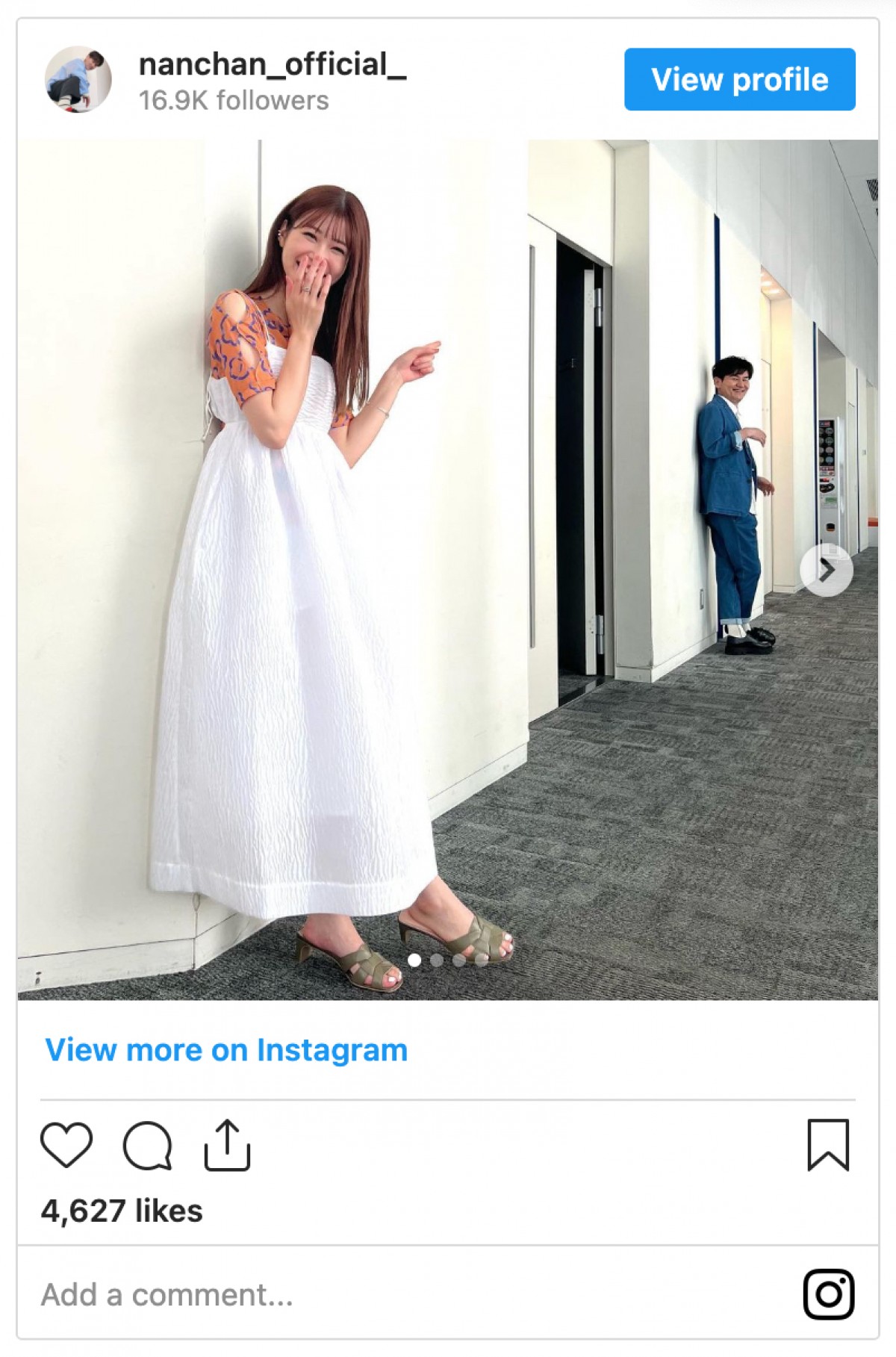The width and height of the screenshot is (896, 1357).
Task: Go to the next photo with the arrow
Action: [x=826, y=570]
